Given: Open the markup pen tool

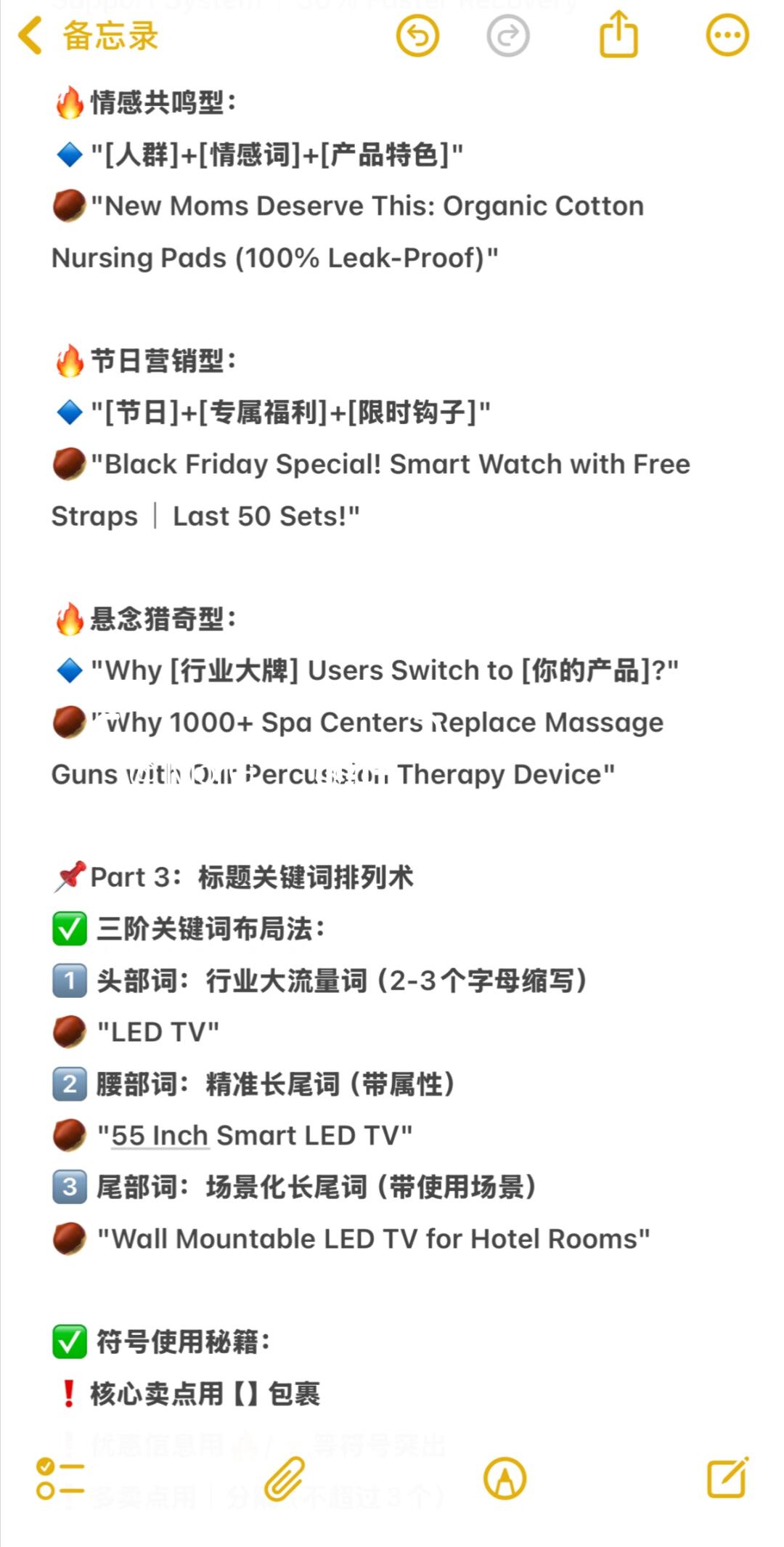Looking at the screenshot, I should [x=505, y=1479].
